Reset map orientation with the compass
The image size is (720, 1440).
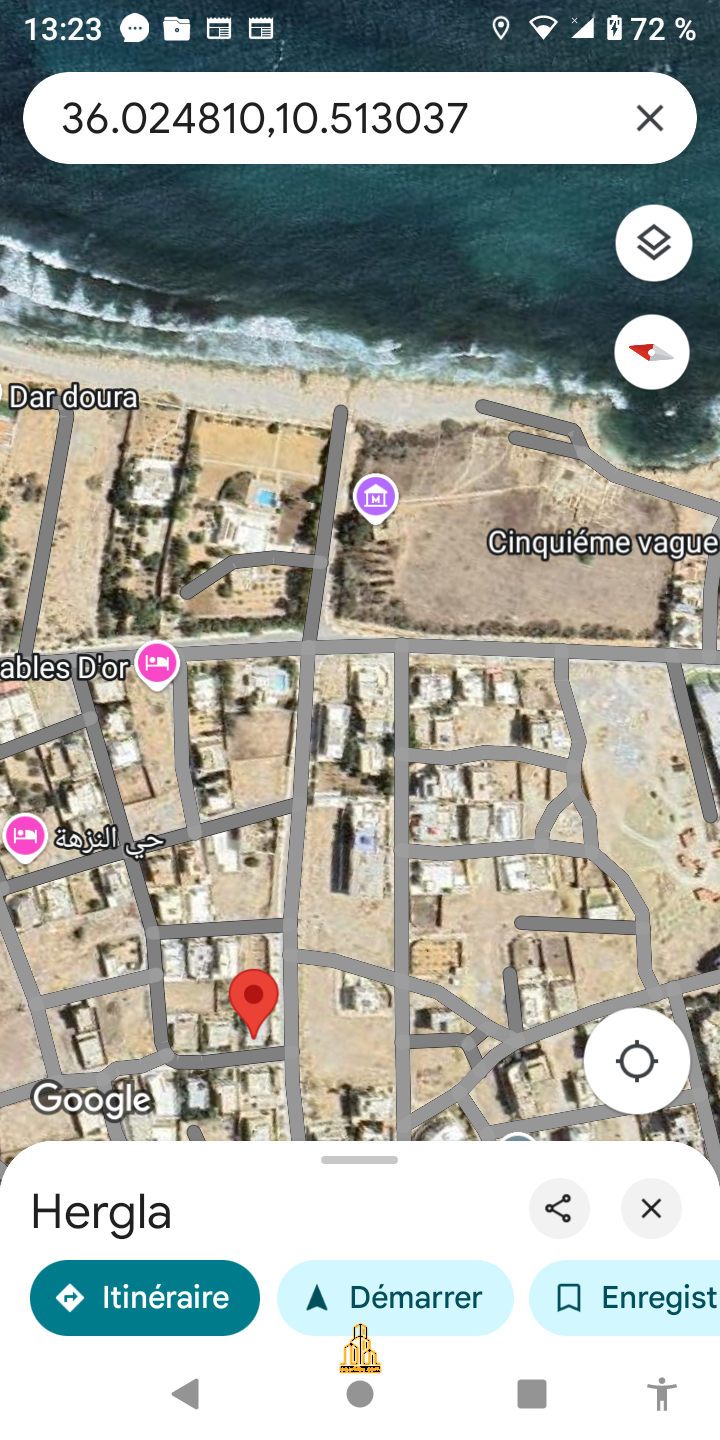point(652,352)
